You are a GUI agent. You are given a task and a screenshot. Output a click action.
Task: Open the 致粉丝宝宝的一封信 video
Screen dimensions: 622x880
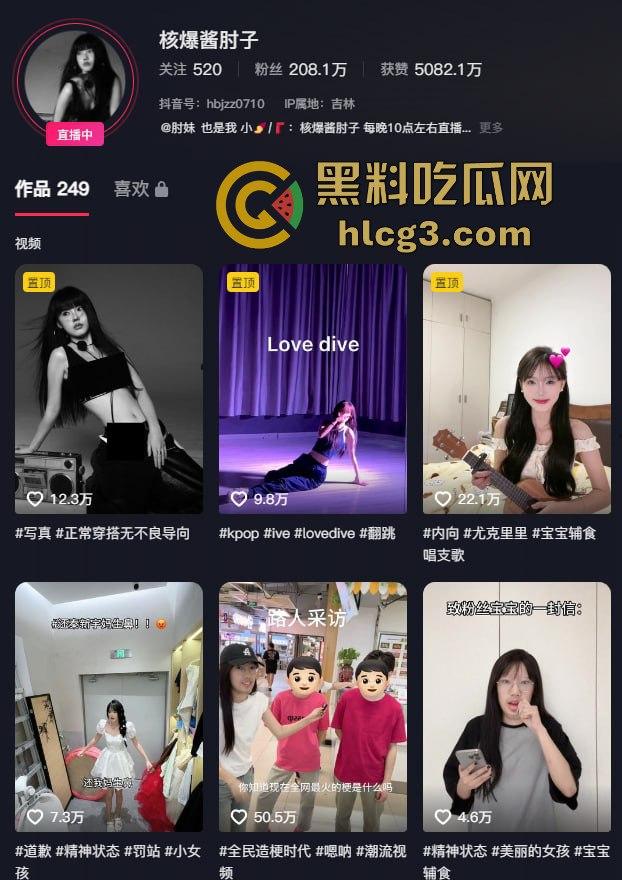click(517, 707)
